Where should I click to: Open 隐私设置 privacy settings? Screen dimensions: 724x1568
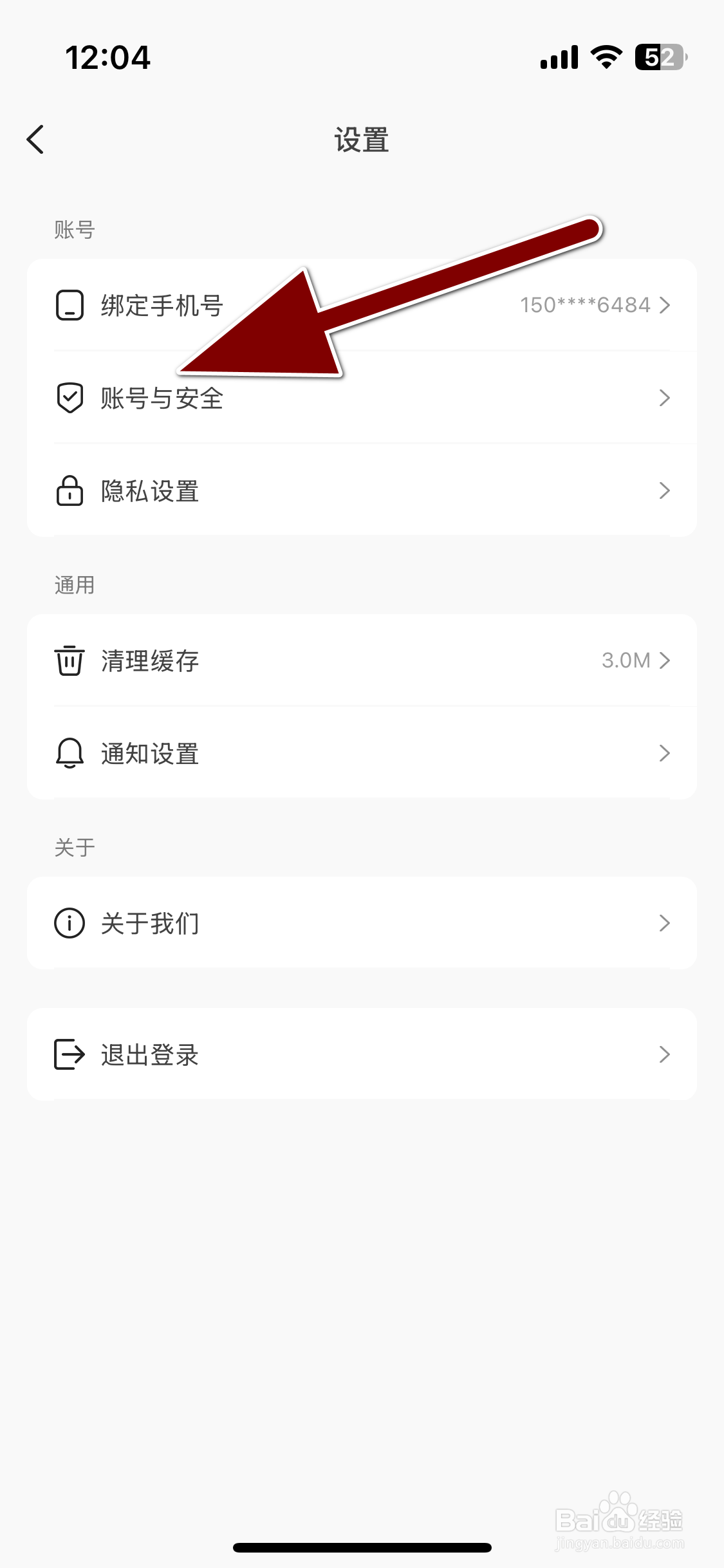click(x=360, y=490)
